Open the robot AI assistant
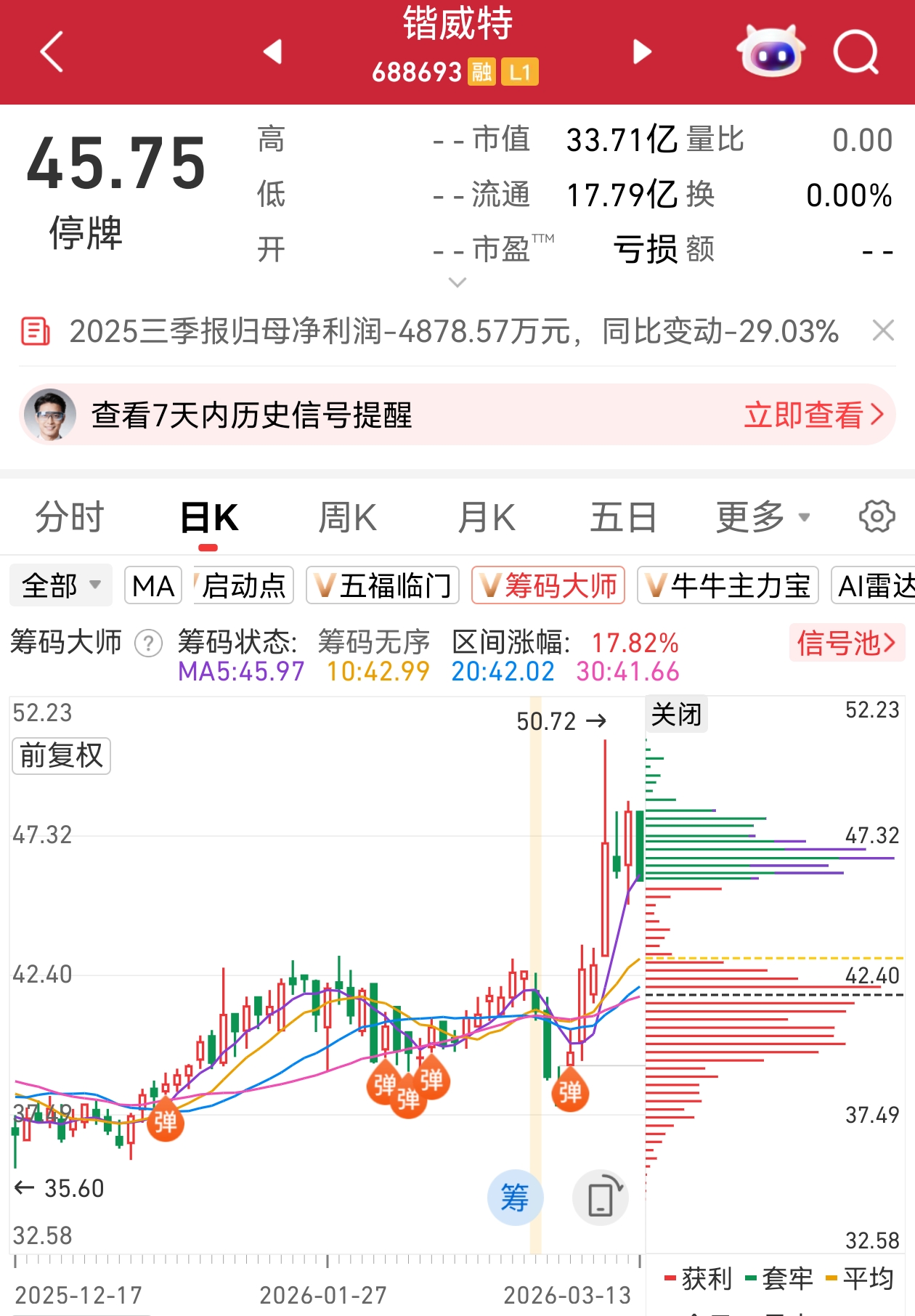915x1316 pixels. tap(771, 52)
